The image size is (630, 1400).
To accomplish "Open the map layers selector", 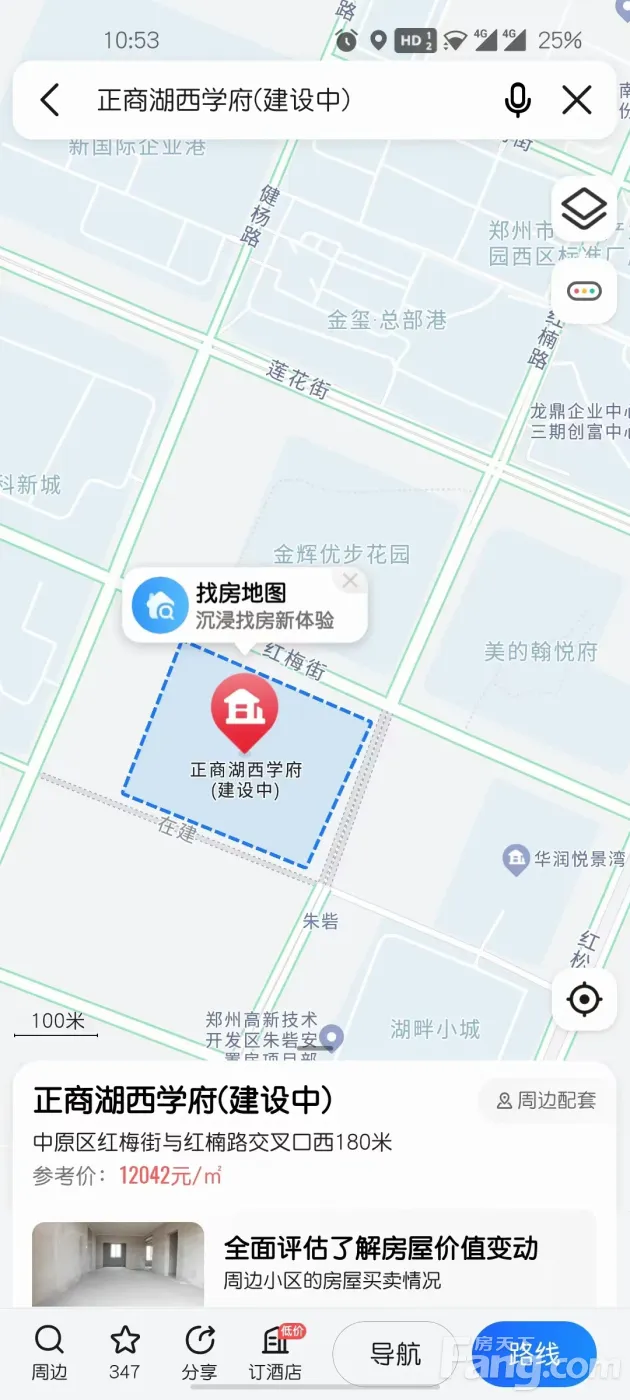I will pos(584,209).
